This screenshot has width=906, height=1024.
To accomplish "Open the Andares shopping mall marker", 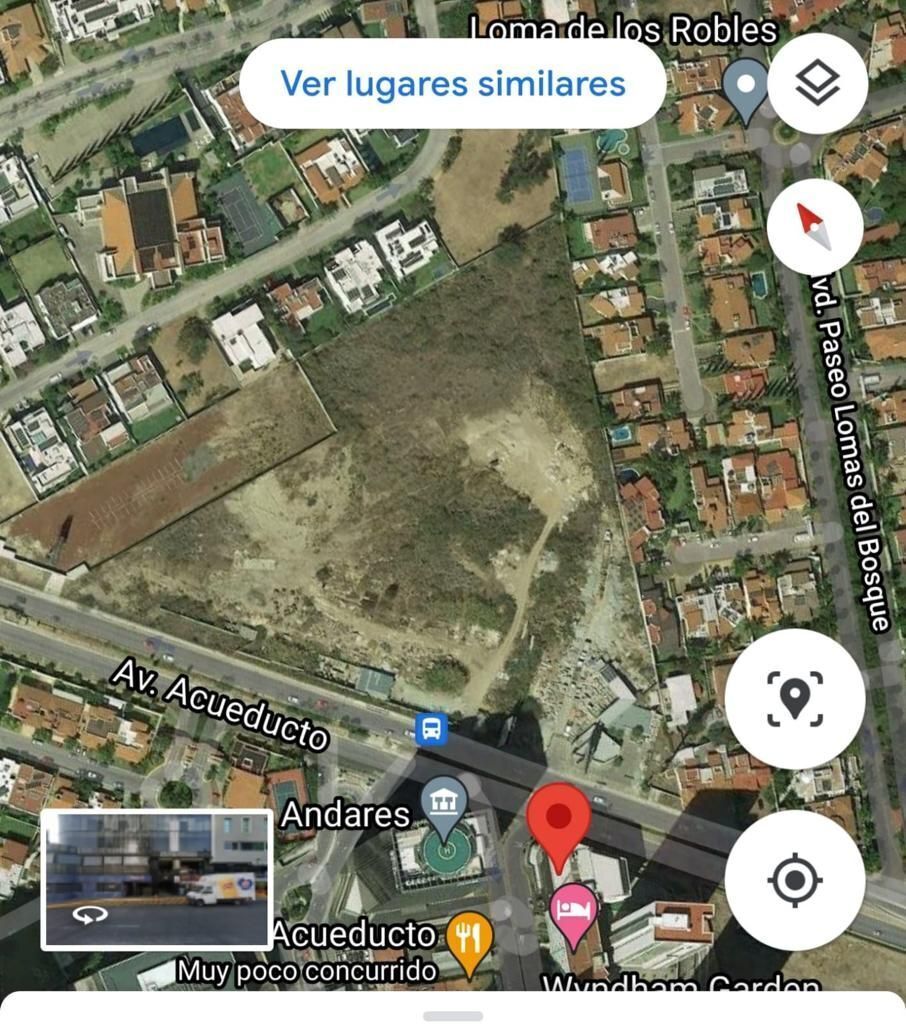I will point(444,800).
